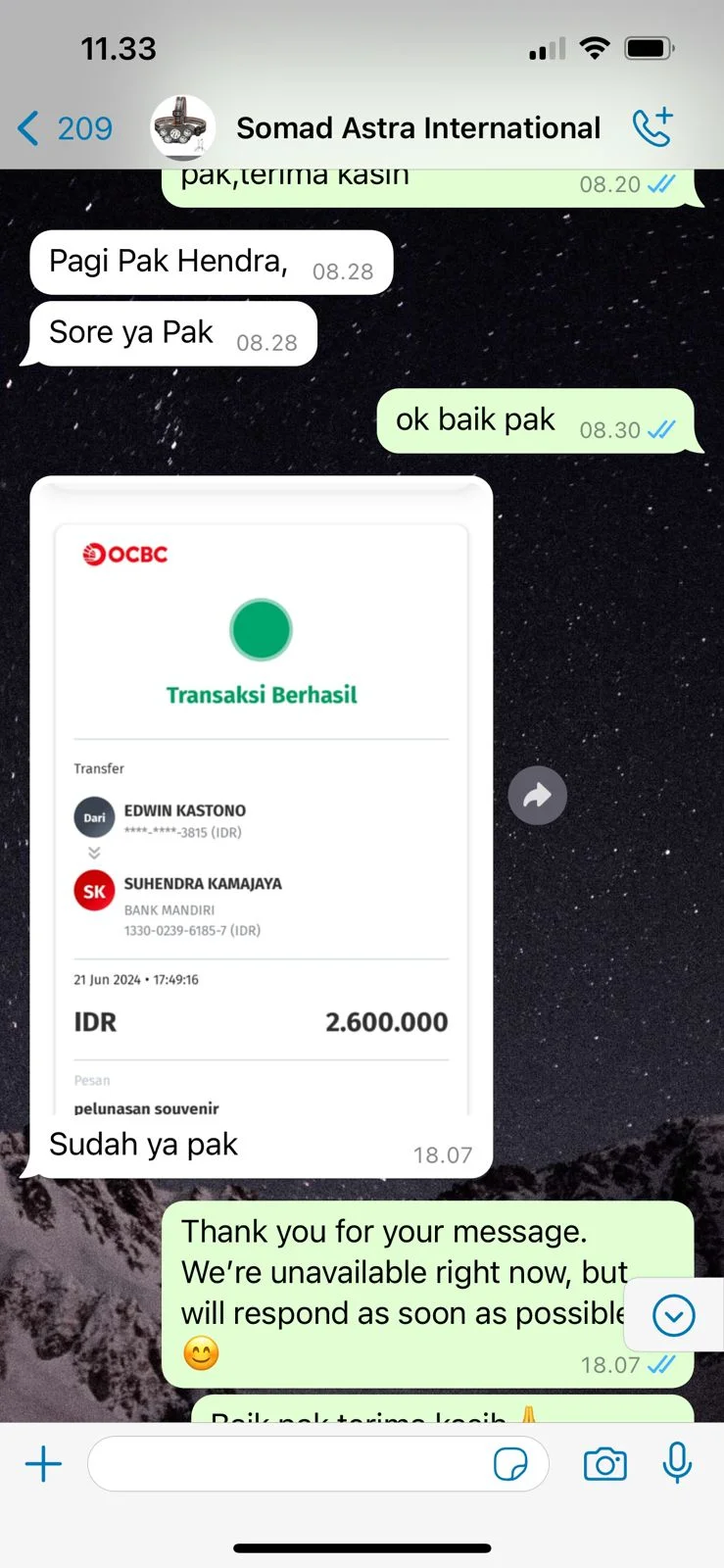
Task: Tap the microphone for a voice message
Action: (677, 1463)
